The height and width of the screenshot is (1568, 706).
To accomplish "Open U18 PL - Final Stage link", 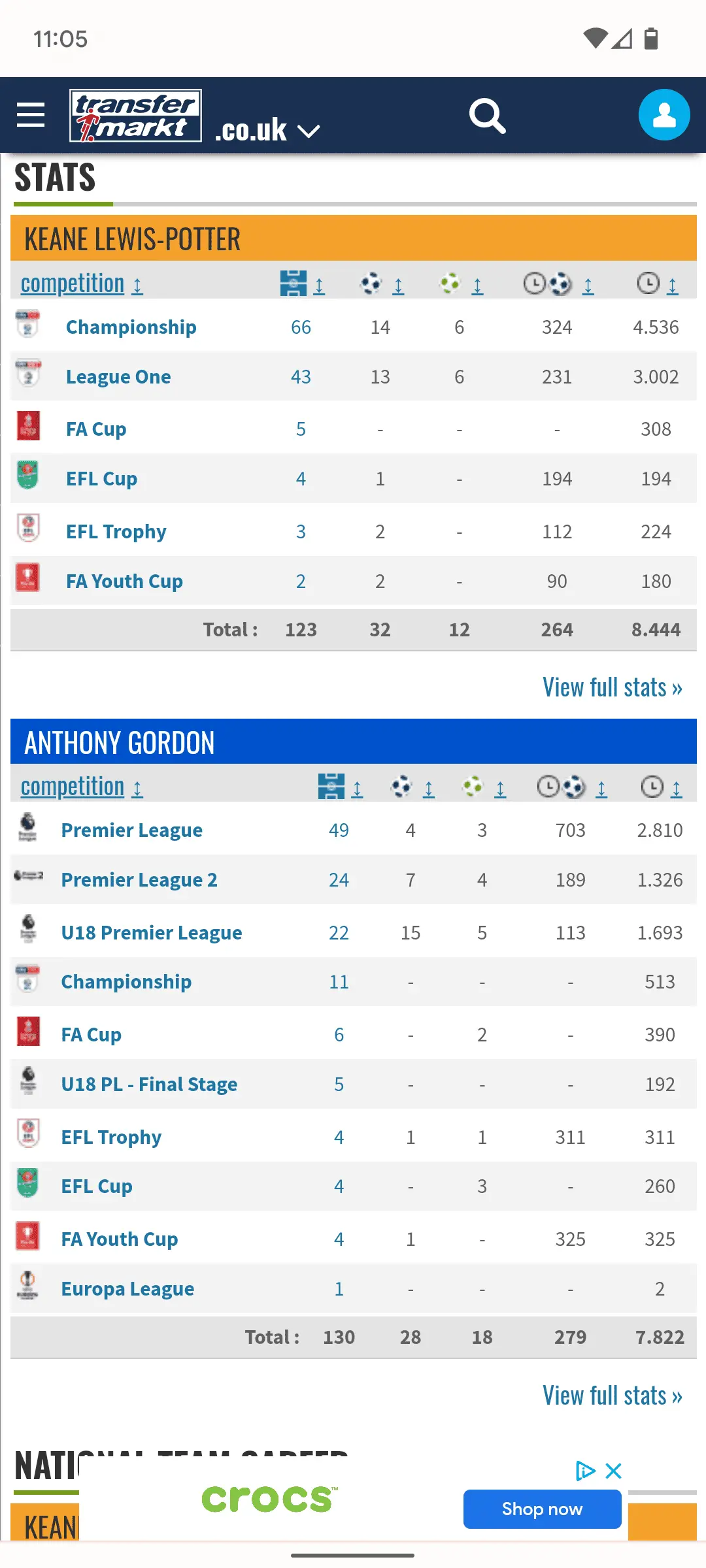I will click(149, 1085).
